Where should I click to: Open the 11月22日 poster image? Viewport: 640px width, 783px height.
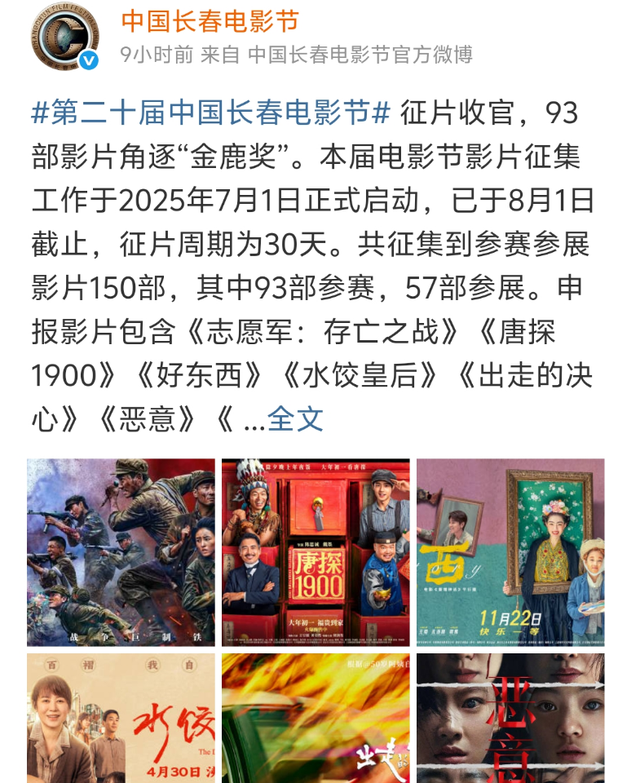(x=510, y=552)
